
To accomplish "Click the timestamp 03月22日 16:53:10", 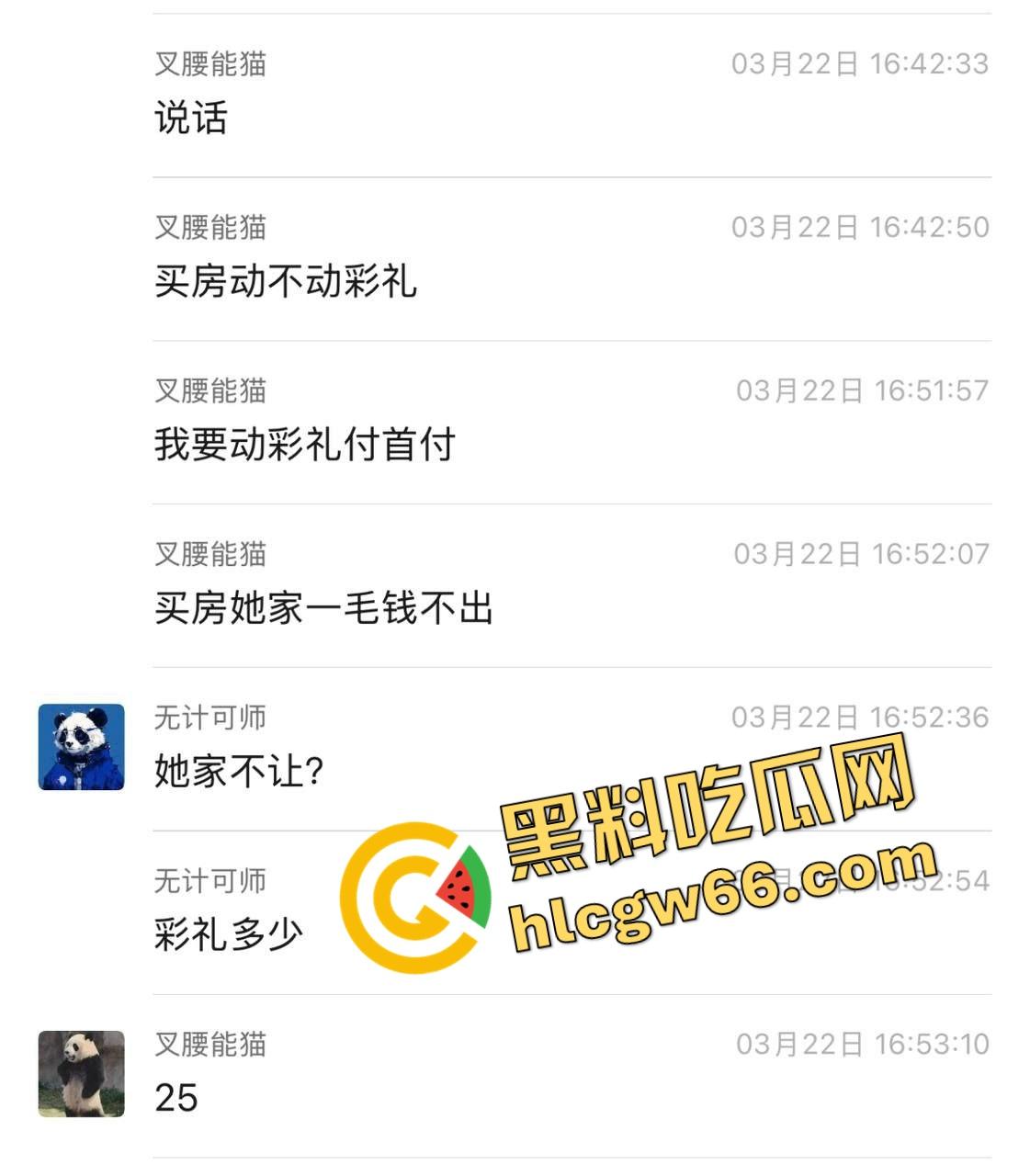I will coord(859,1046).
